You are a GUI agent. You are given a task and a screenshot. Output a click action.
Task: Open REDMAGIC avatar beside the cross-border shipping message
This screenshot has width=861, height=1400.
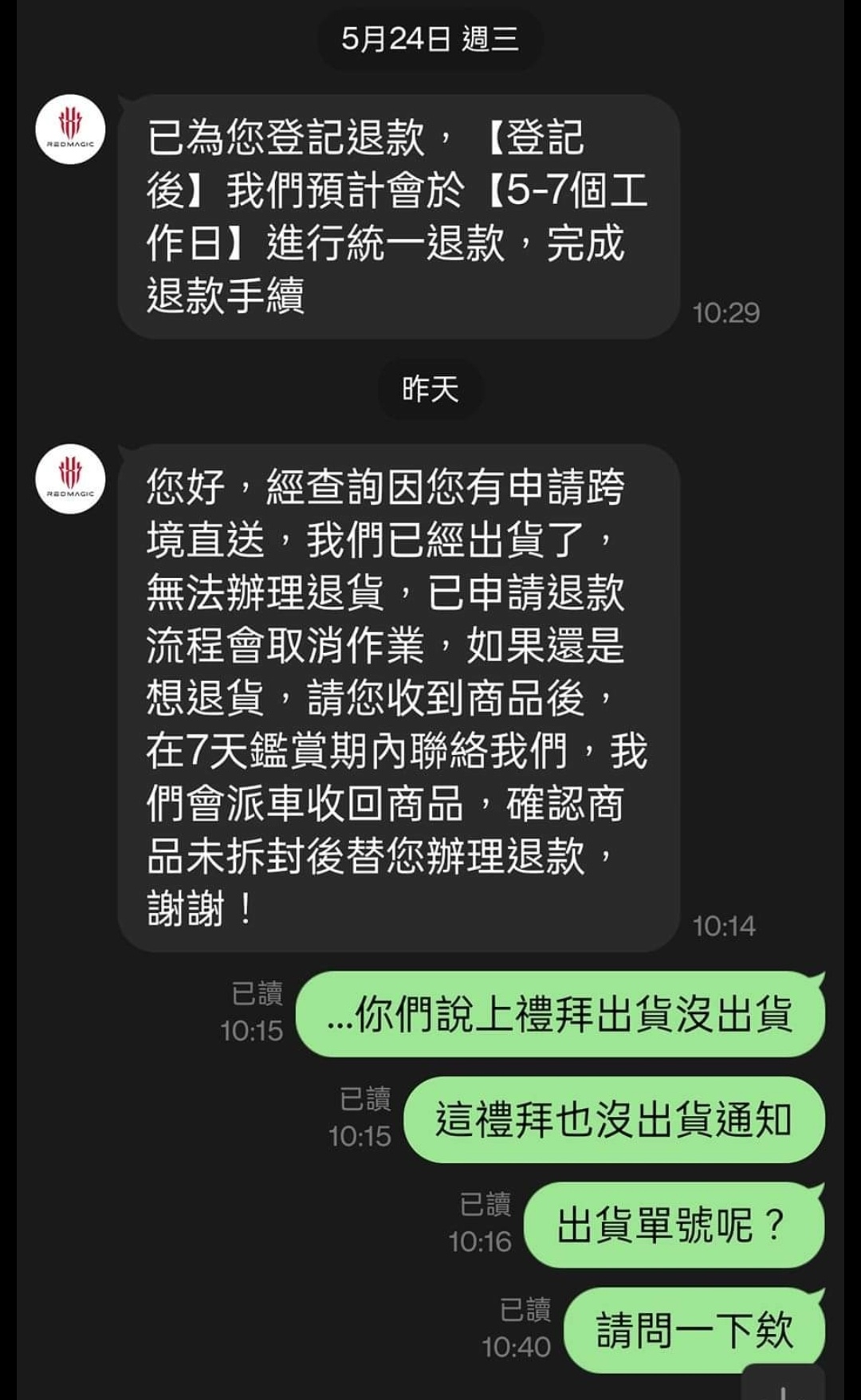(x=70, y=478)
